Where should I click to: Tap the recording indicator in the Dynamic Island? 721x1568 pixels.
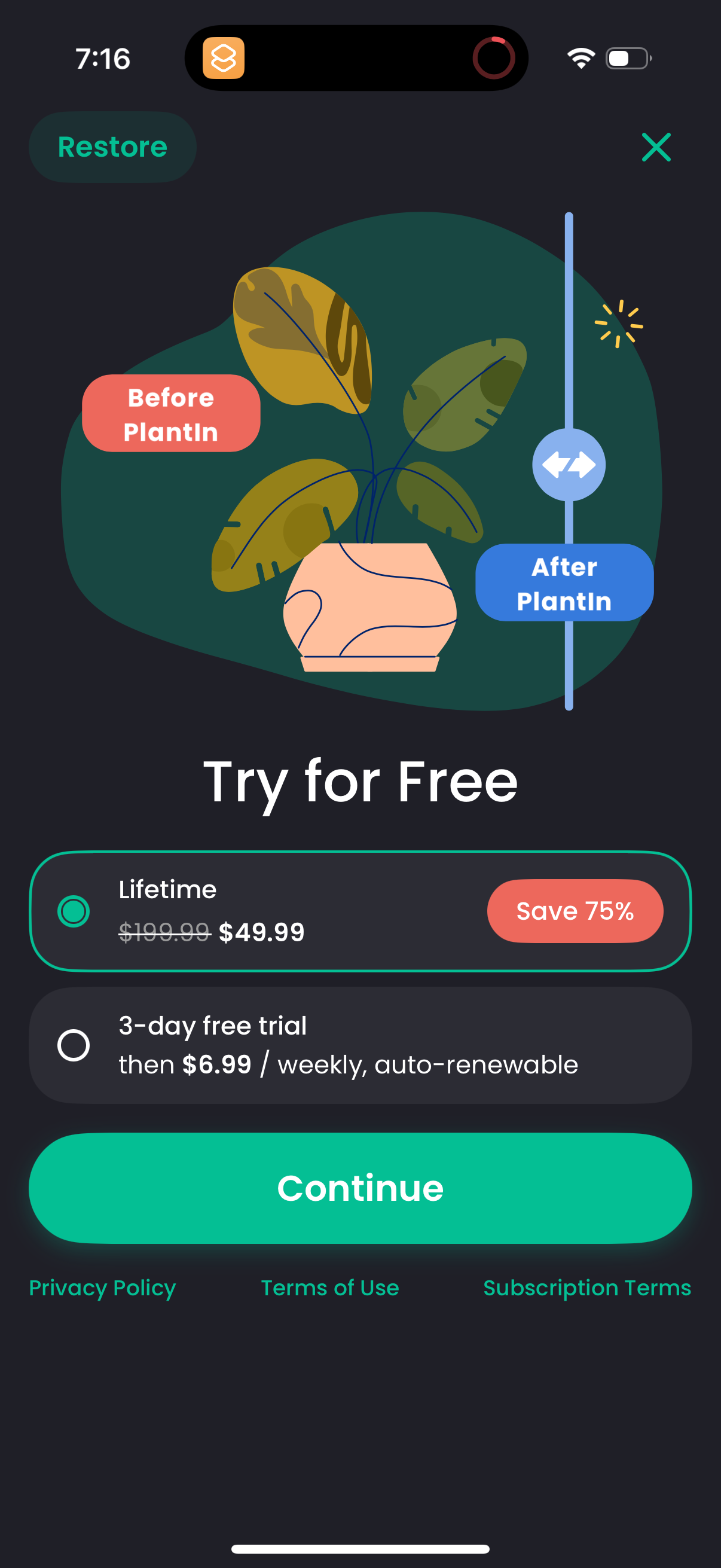point(494,59)
